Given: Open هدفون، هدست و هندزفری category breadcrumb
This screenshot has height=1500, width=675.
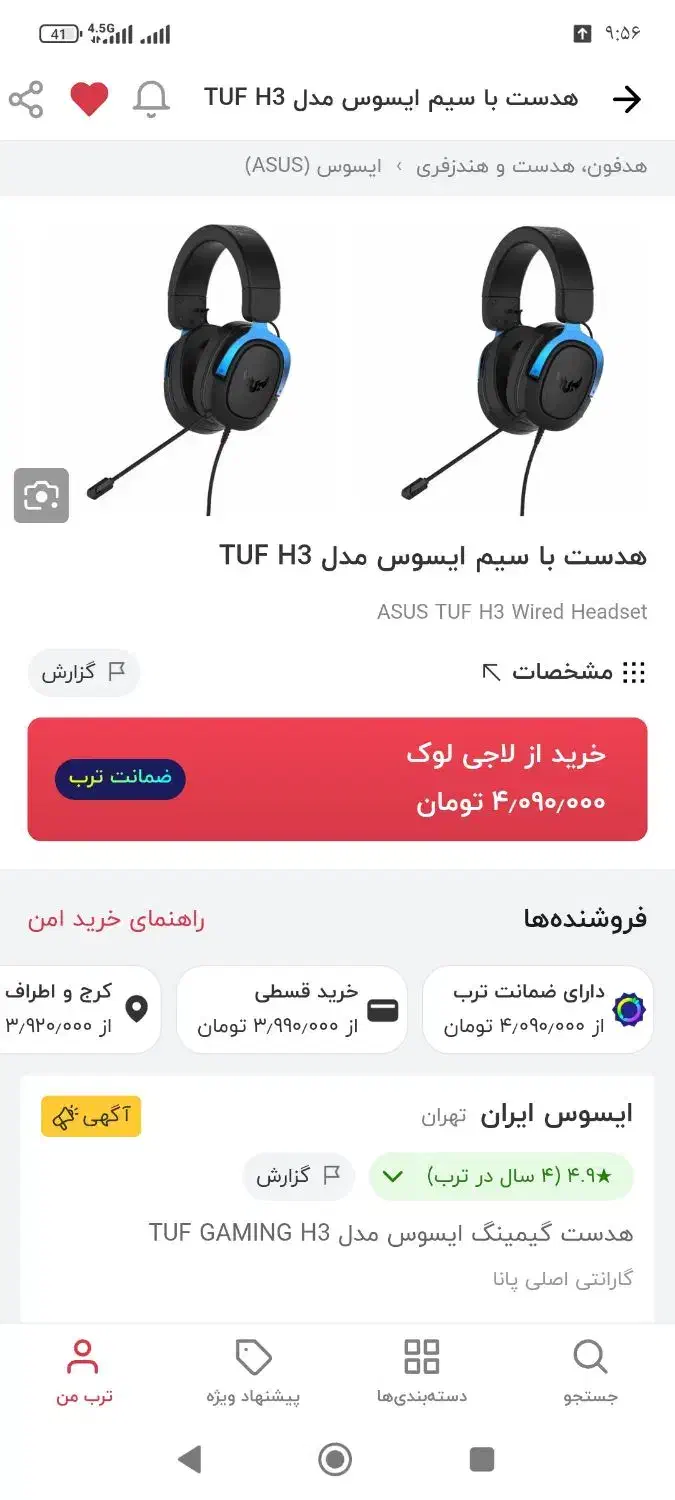Looking at the screenshot, I should point(531,166).
